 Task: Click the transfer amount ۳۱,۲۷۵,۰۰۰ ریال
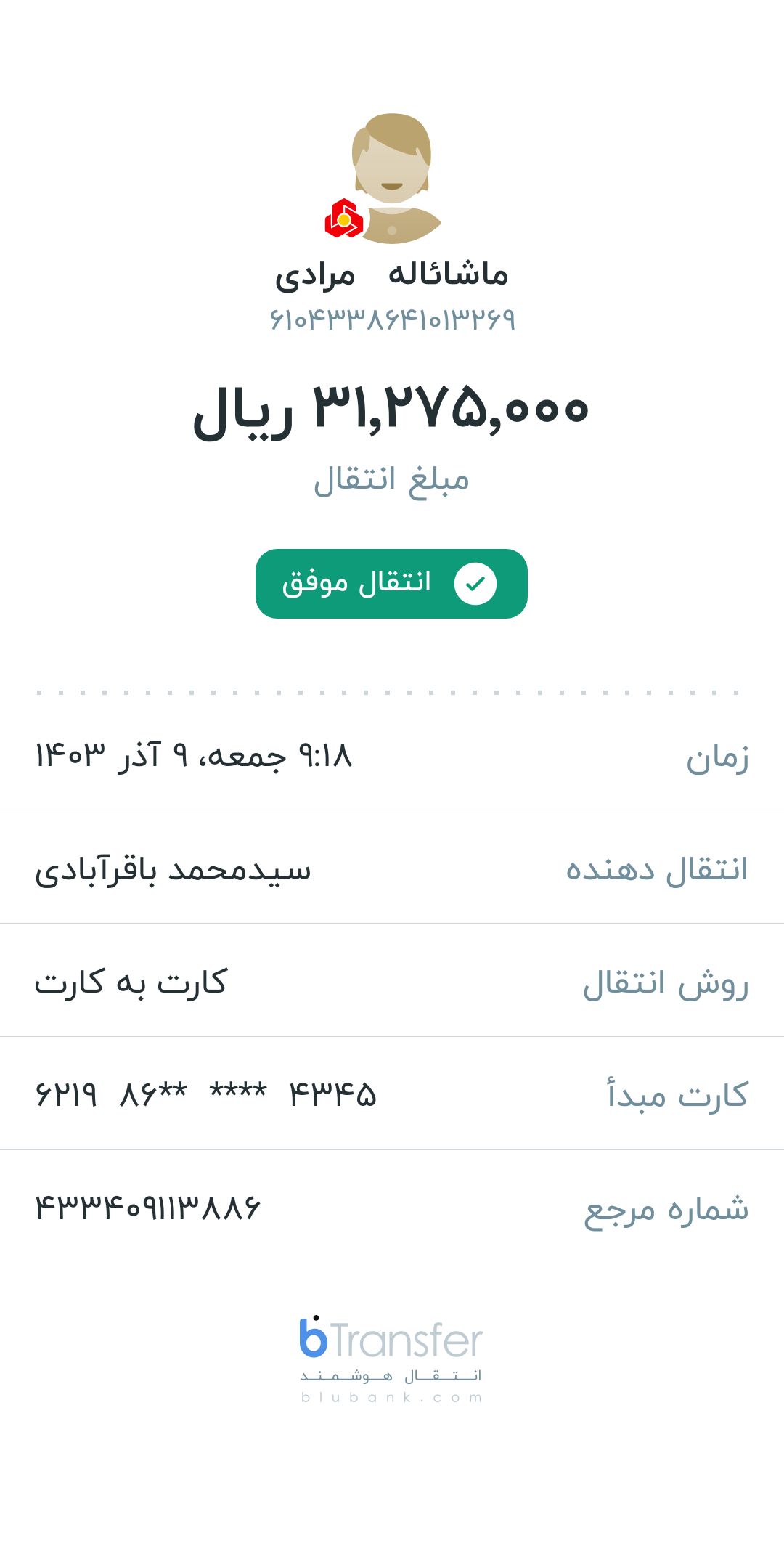(x=392, y=410)
